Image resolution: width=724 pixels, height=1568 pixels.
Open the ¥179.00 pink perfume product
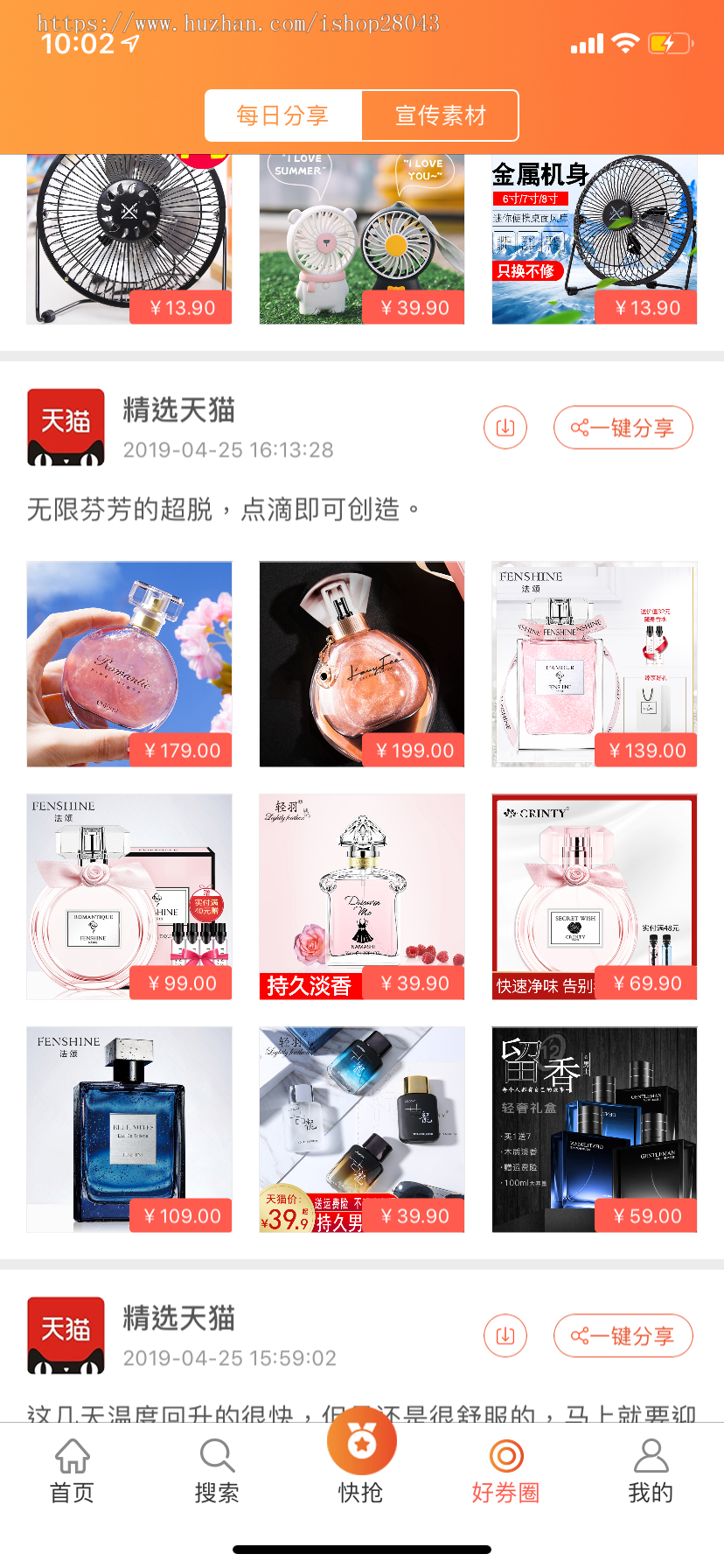tap(129, 663)
